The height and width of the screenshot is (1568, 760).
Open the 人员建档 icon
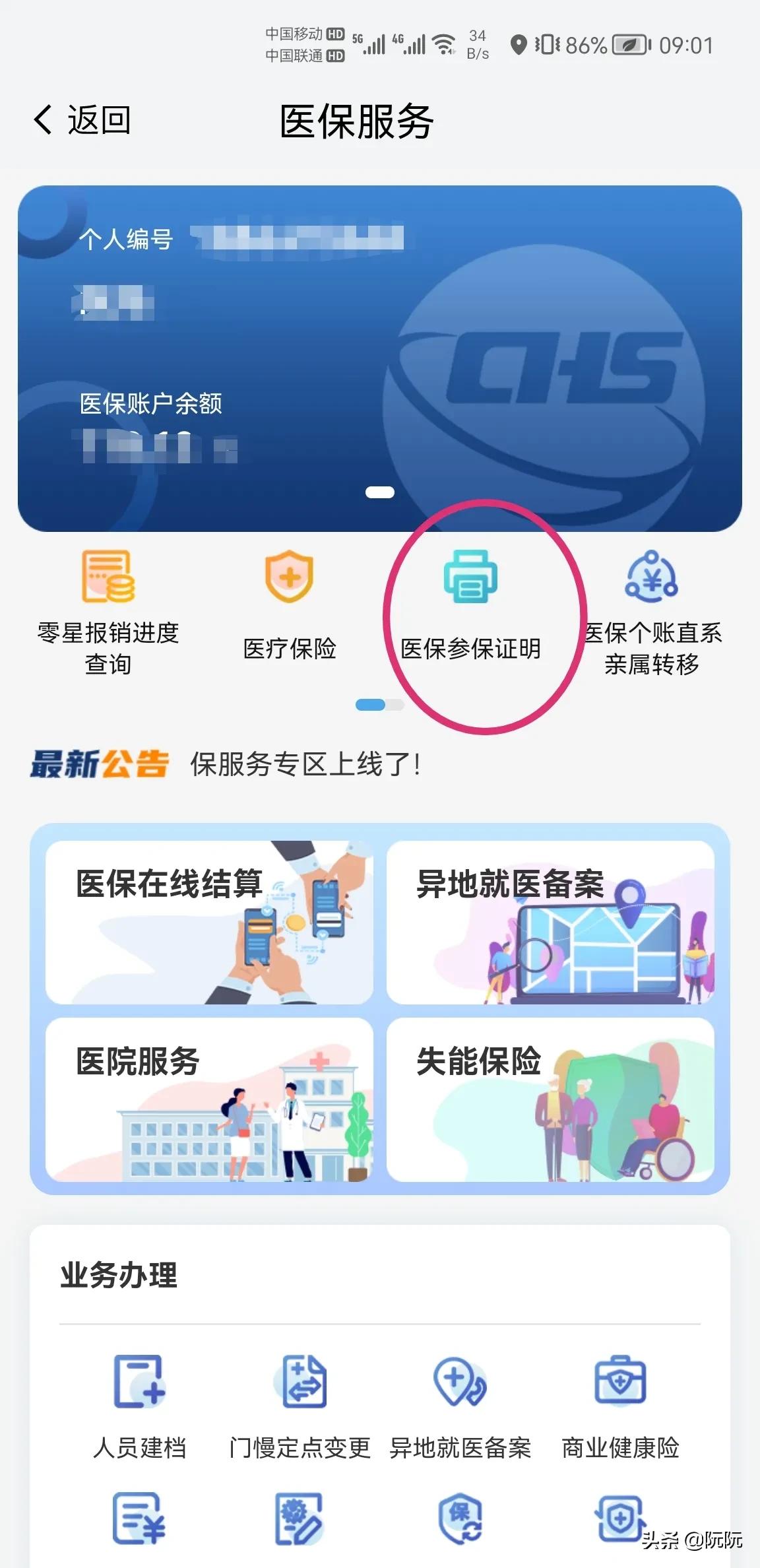(x=138, y=1386)
